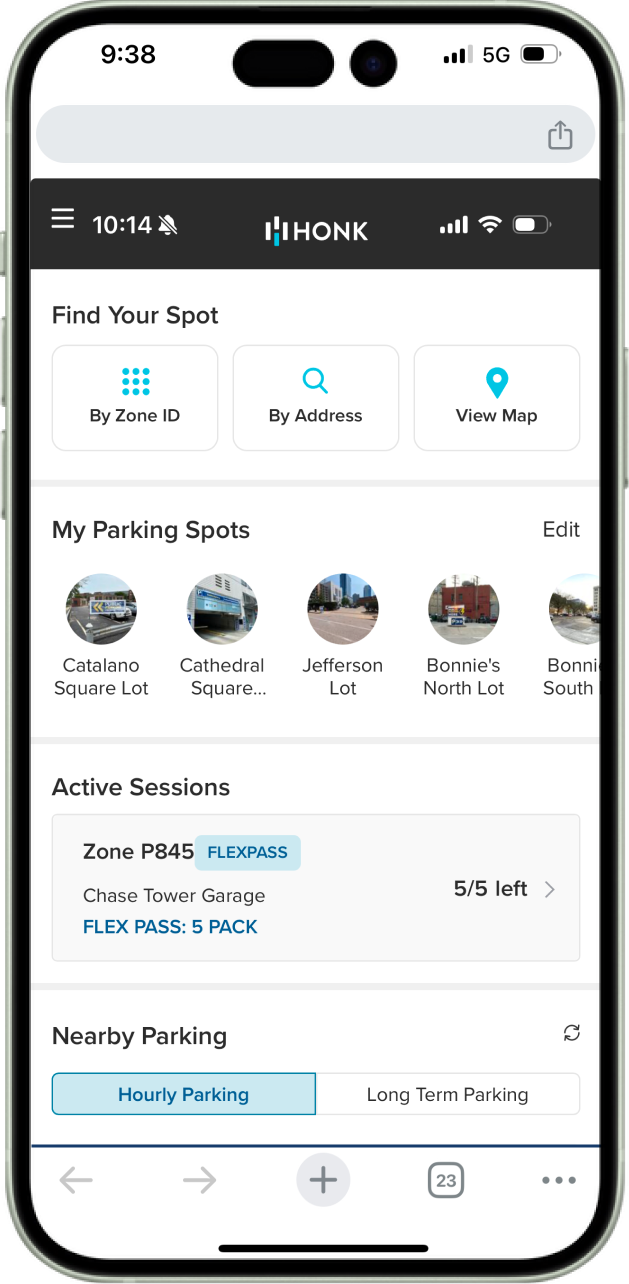Refresh Nearby Parking
This screenshot has width=629, height=1284.
click(x=571, y=1034)
